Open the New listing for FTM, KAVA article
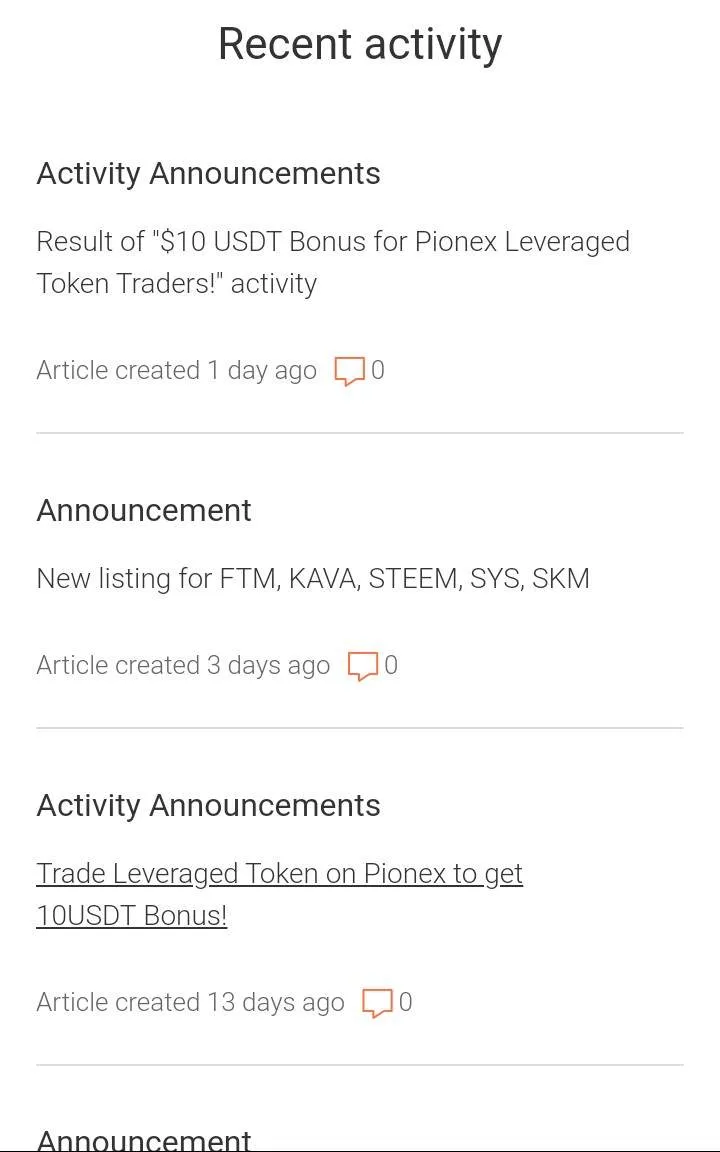 click(313, 578)
